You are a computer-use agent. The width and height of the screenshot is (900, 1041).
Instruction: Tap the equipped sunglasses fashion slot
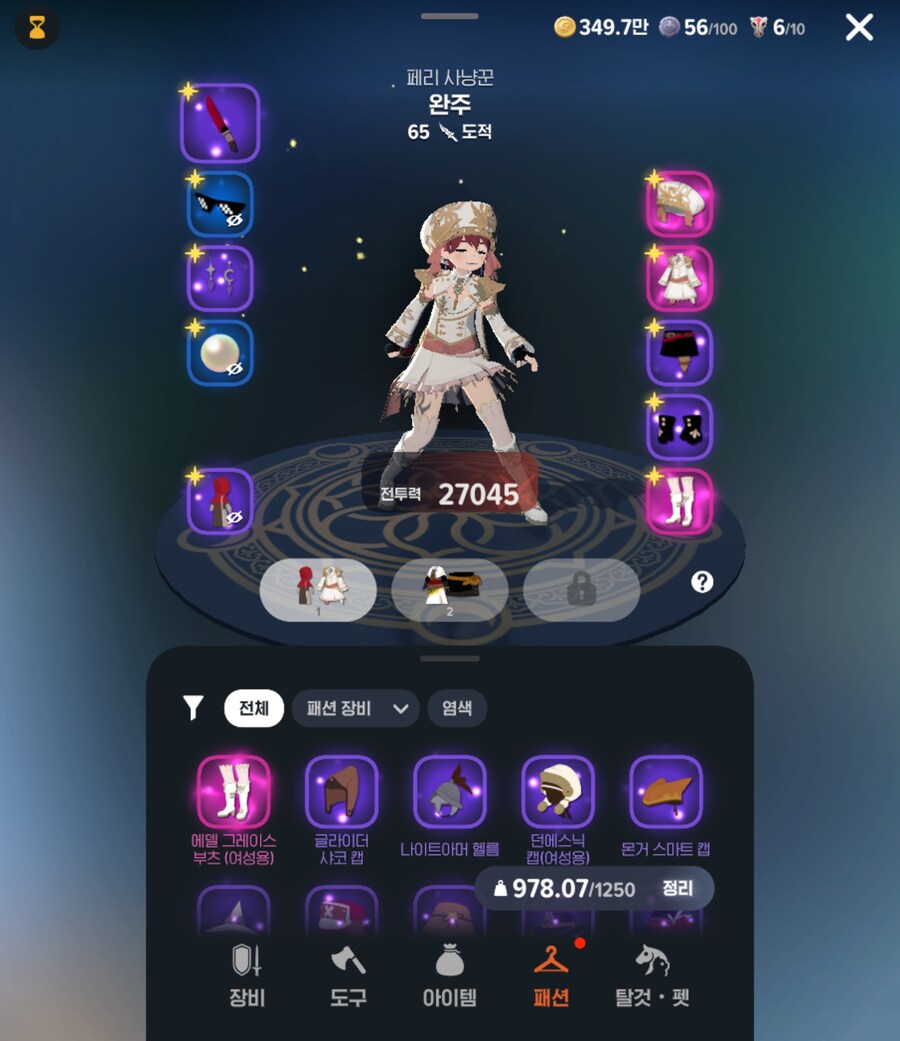coord(220,205)
